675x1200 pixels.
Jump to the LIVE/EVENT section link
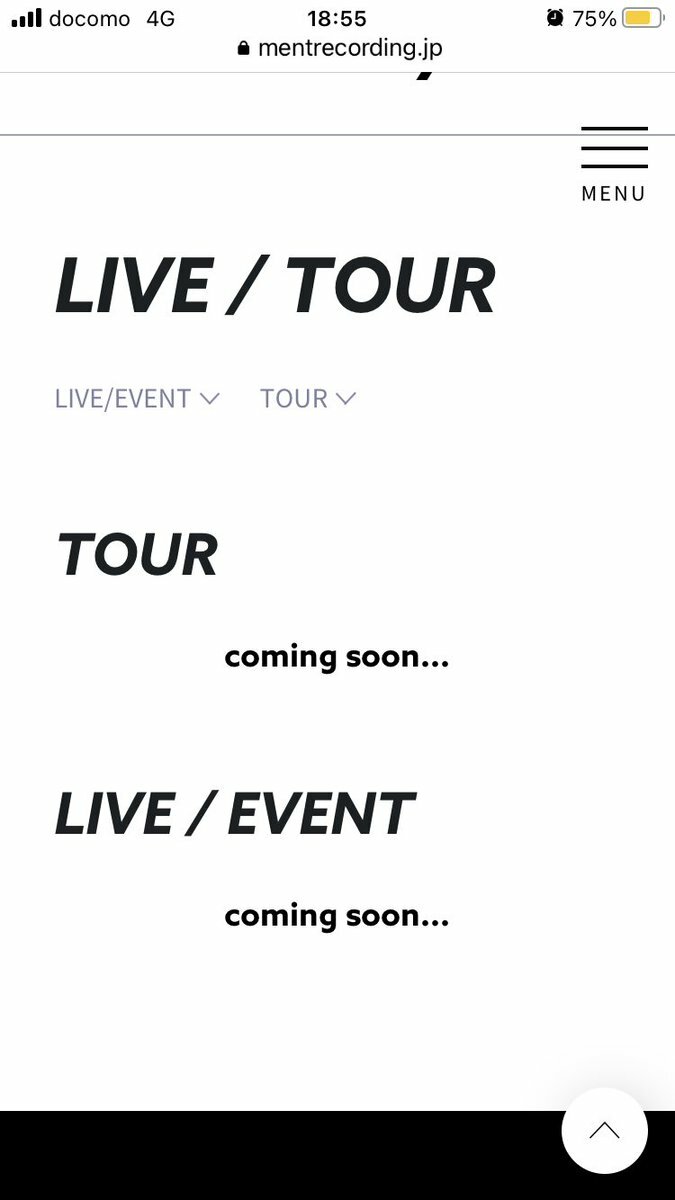pos(137,398)
